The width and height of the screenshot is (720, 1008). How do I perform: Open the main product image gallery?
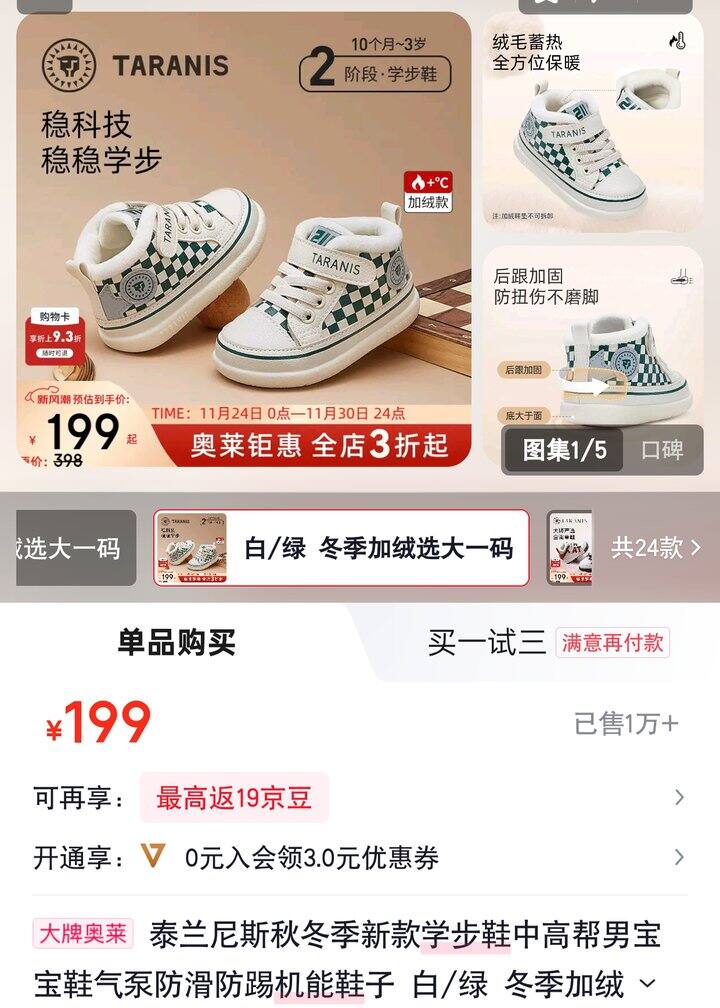(x=243, y=240)
